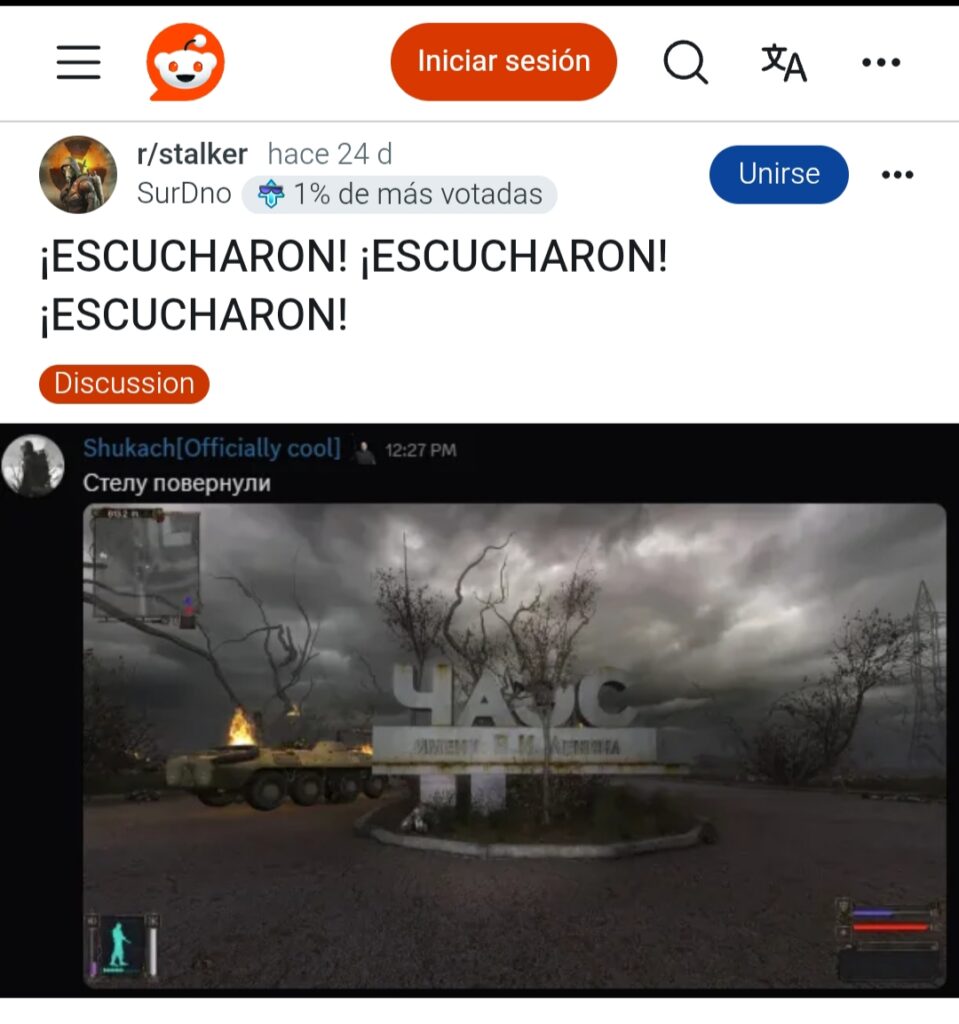Open the top bar overflow menu
This screenshot has width=959, height=1024.
pyautogui.click(x=880, y=63)
